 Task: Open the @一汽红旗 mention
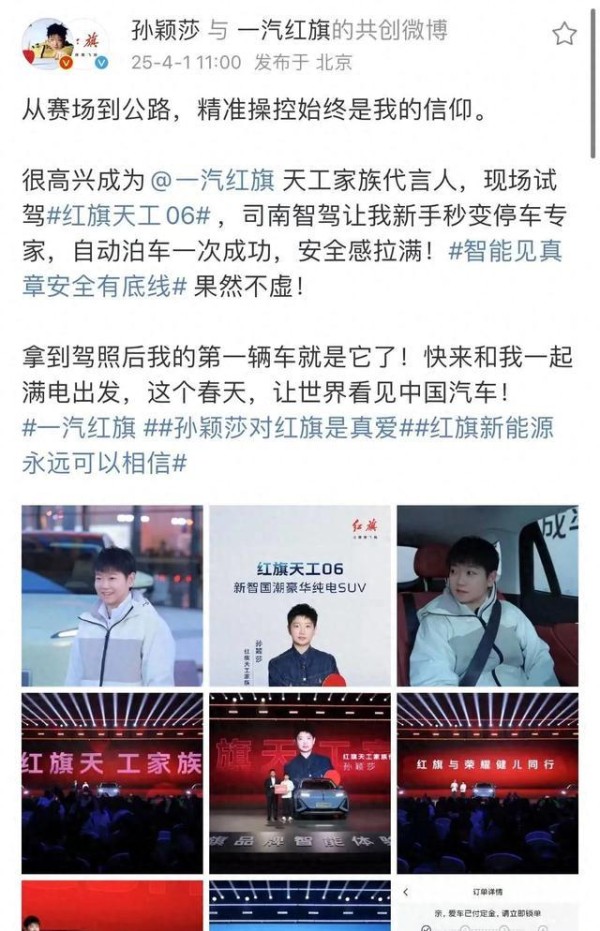point(212,184)
